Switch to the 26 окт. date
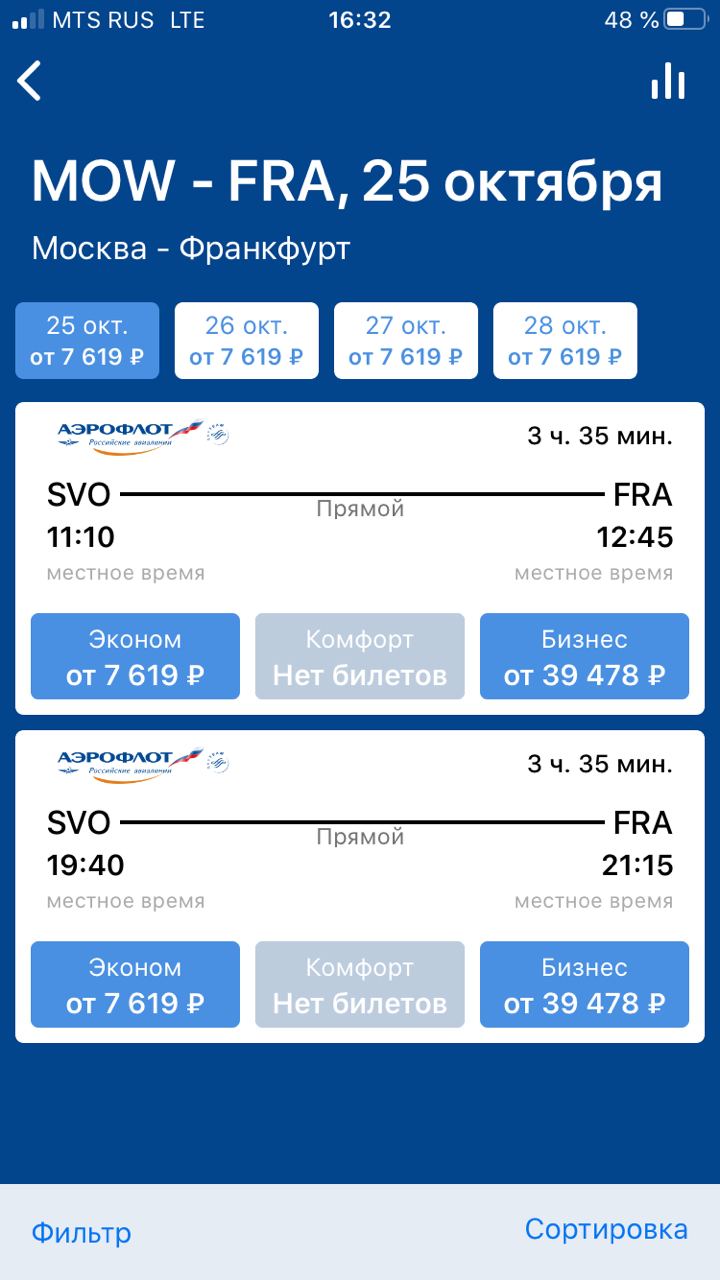The height and width of the screenshot is (1280, 720). (x=246, y=341)
